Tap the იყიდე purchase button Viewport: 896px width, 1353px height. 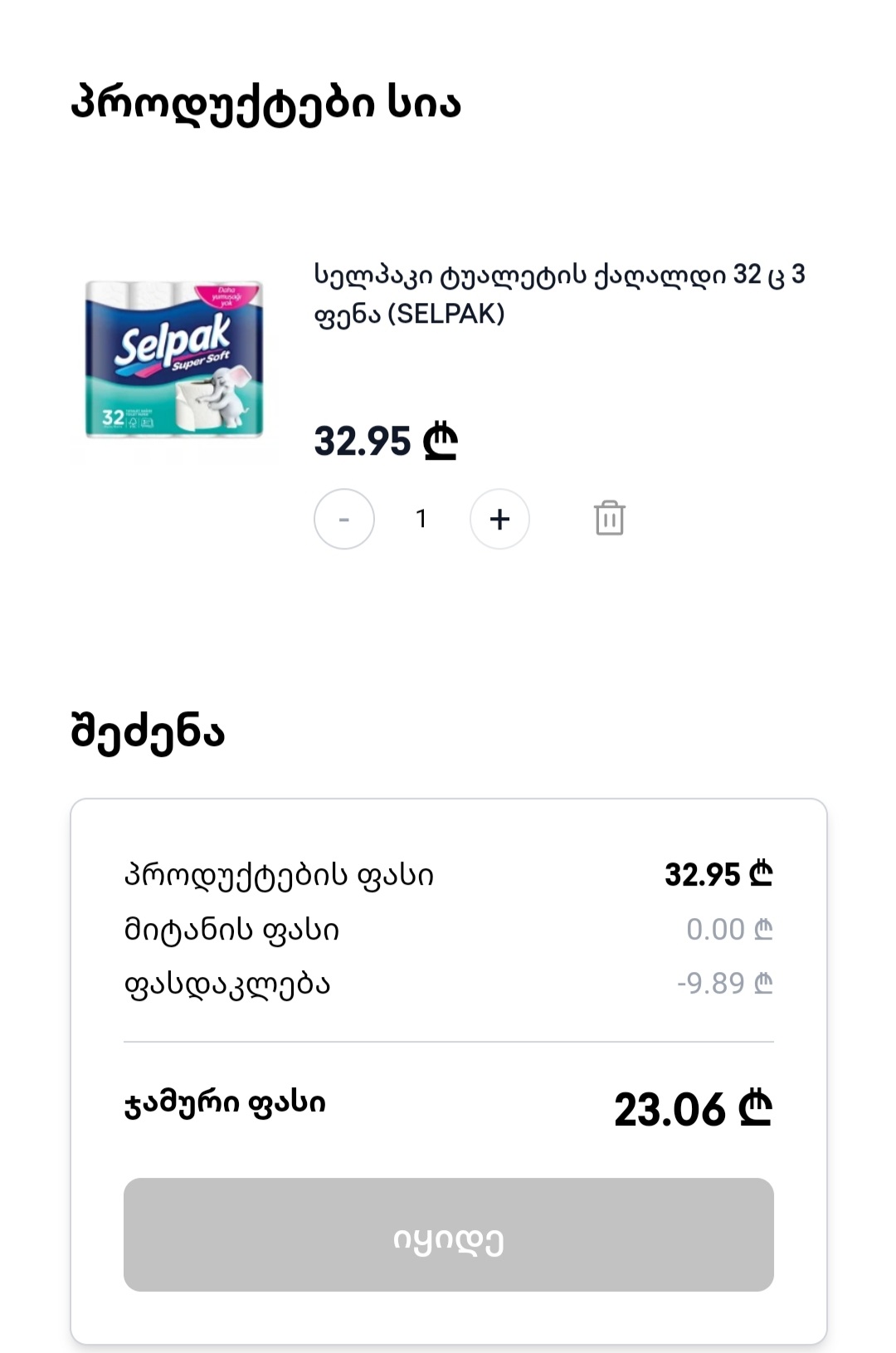pos(448,1234)
